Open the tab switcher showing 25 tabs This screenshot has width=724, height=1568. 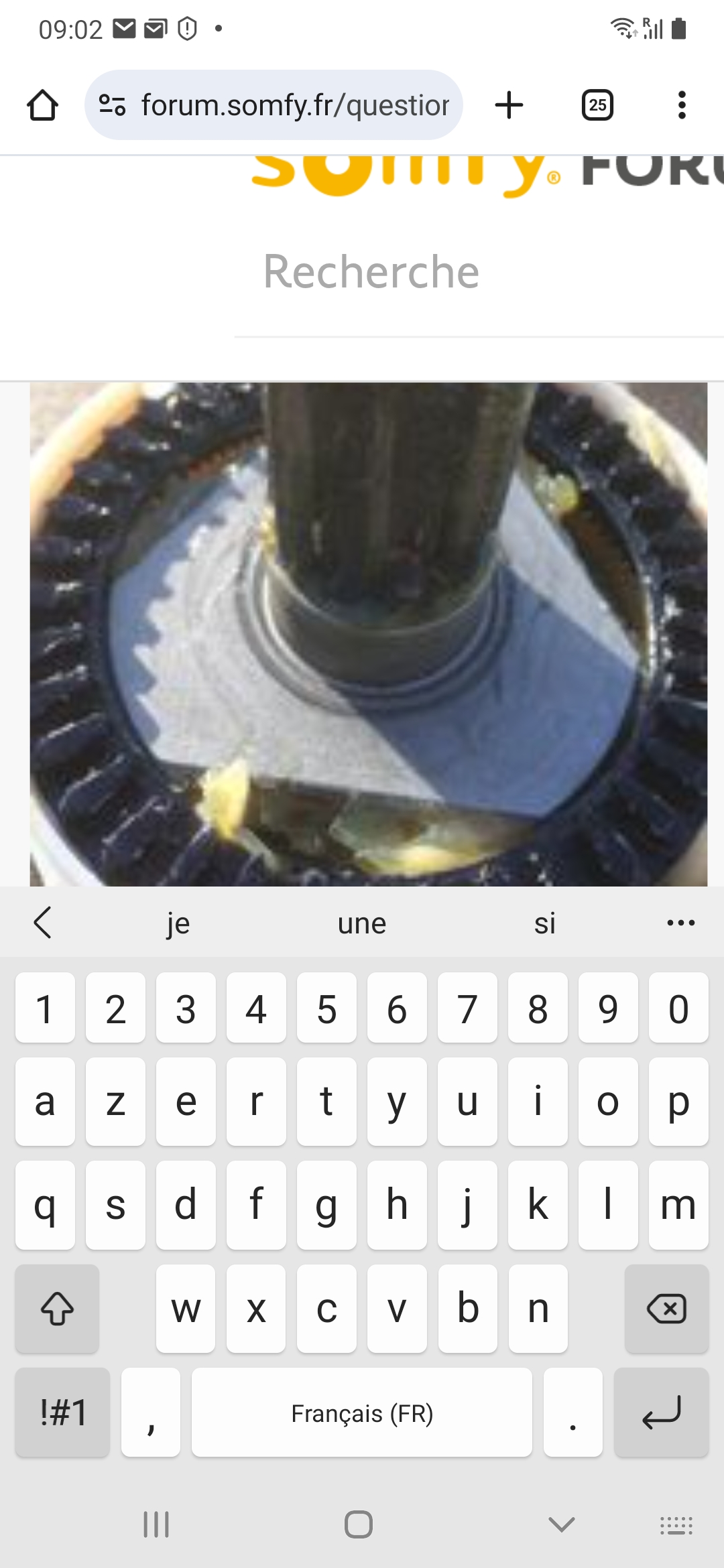(597, 105)
